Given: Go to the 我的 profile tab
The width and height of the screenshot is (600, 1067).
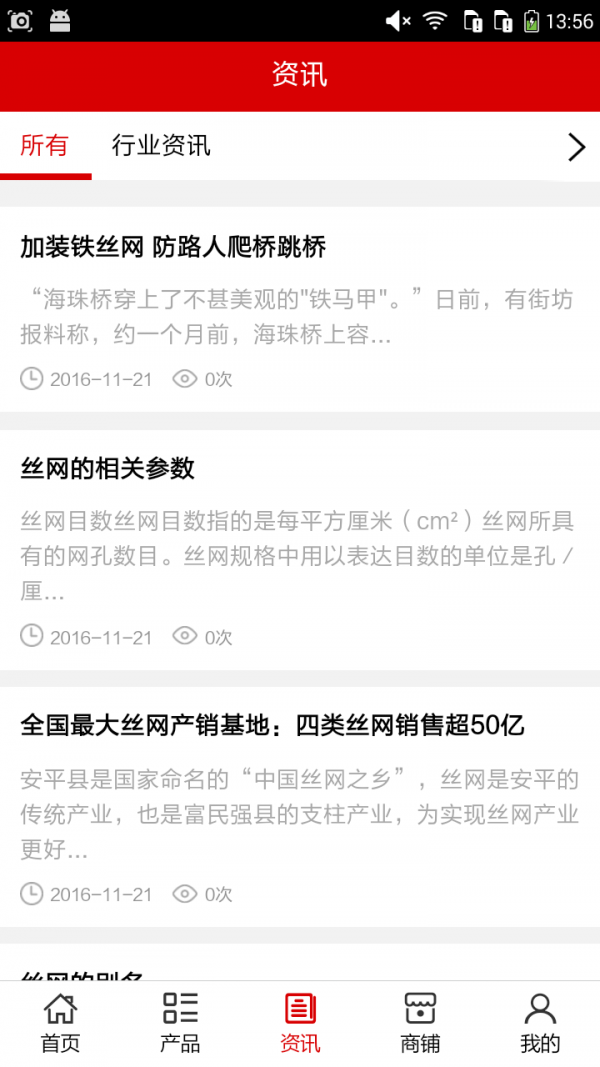Looking at the screenshot, I should tap(540, 1023).
